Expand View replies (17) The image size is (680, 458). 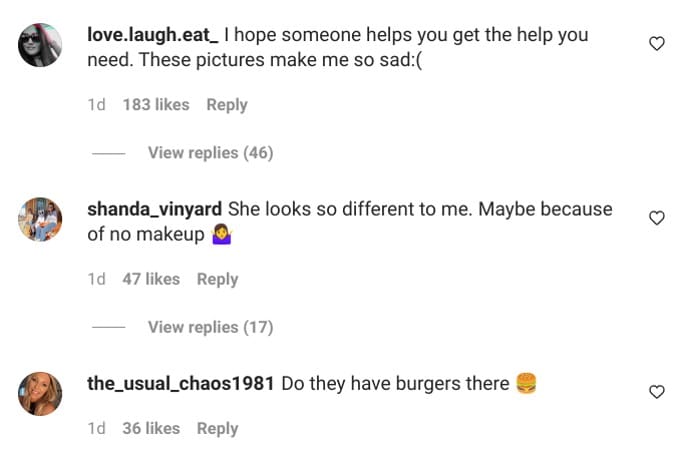[210, 327]
